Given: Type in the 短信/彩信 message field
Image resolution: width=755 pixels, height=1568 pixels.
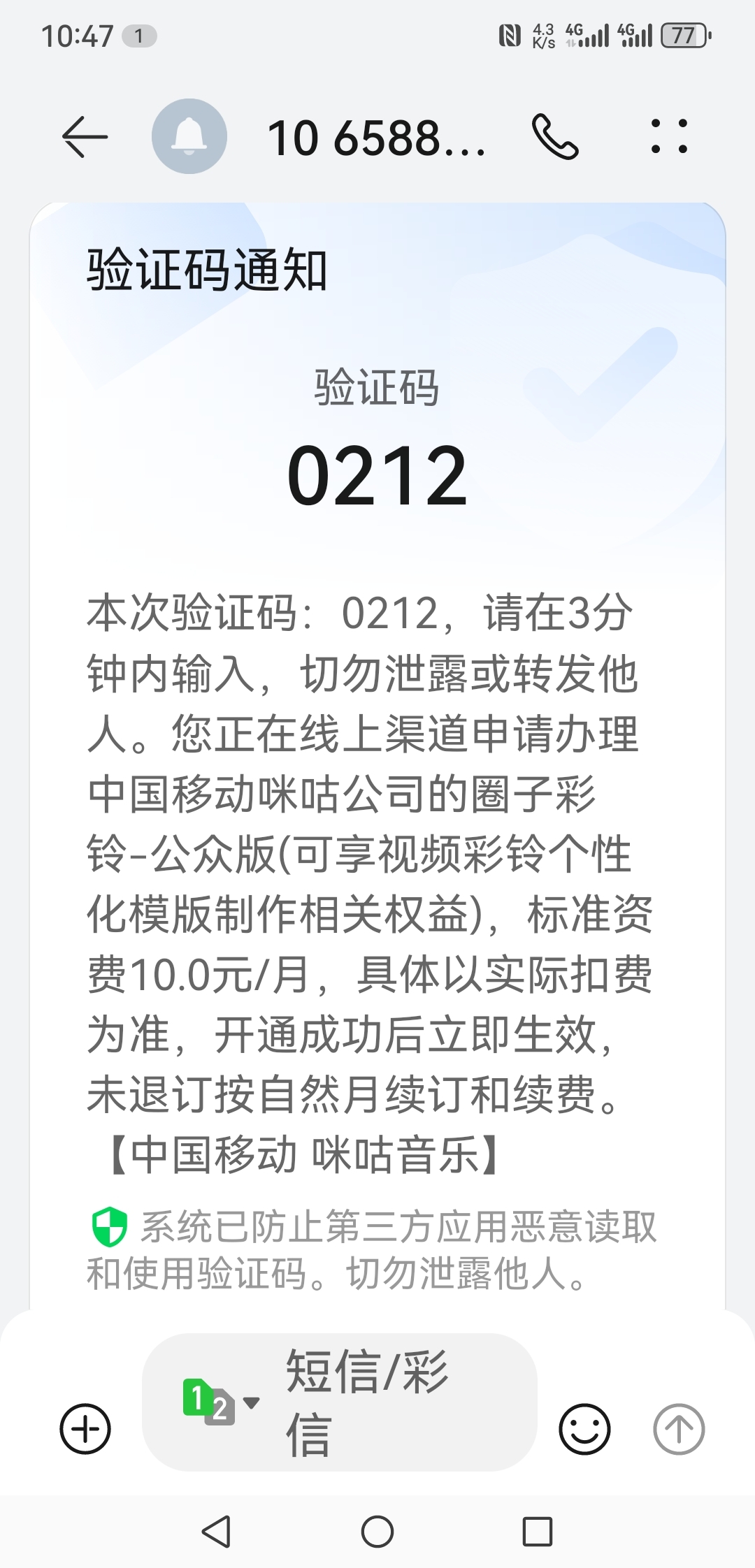Looking at the screenshot, I should tap(391, 1402).
